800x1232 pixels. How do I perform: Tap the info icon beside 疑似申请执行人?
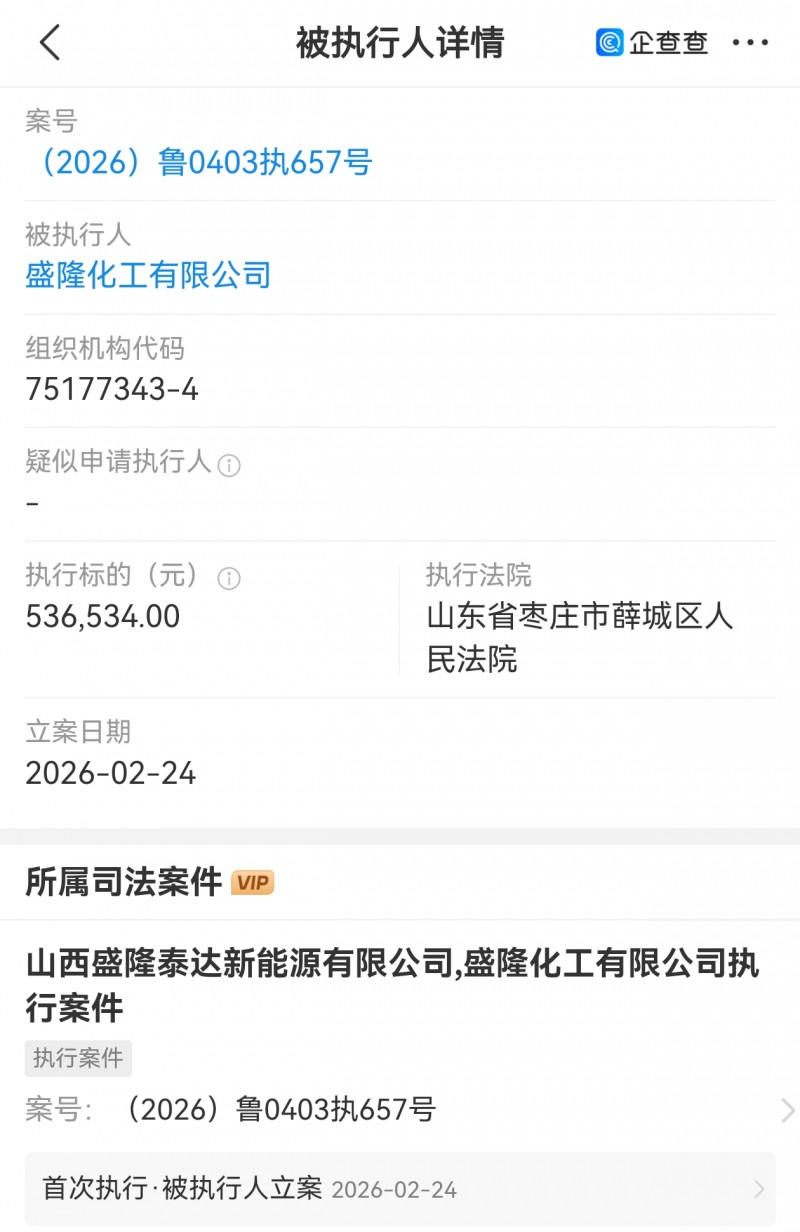click(x=228, y=464)
